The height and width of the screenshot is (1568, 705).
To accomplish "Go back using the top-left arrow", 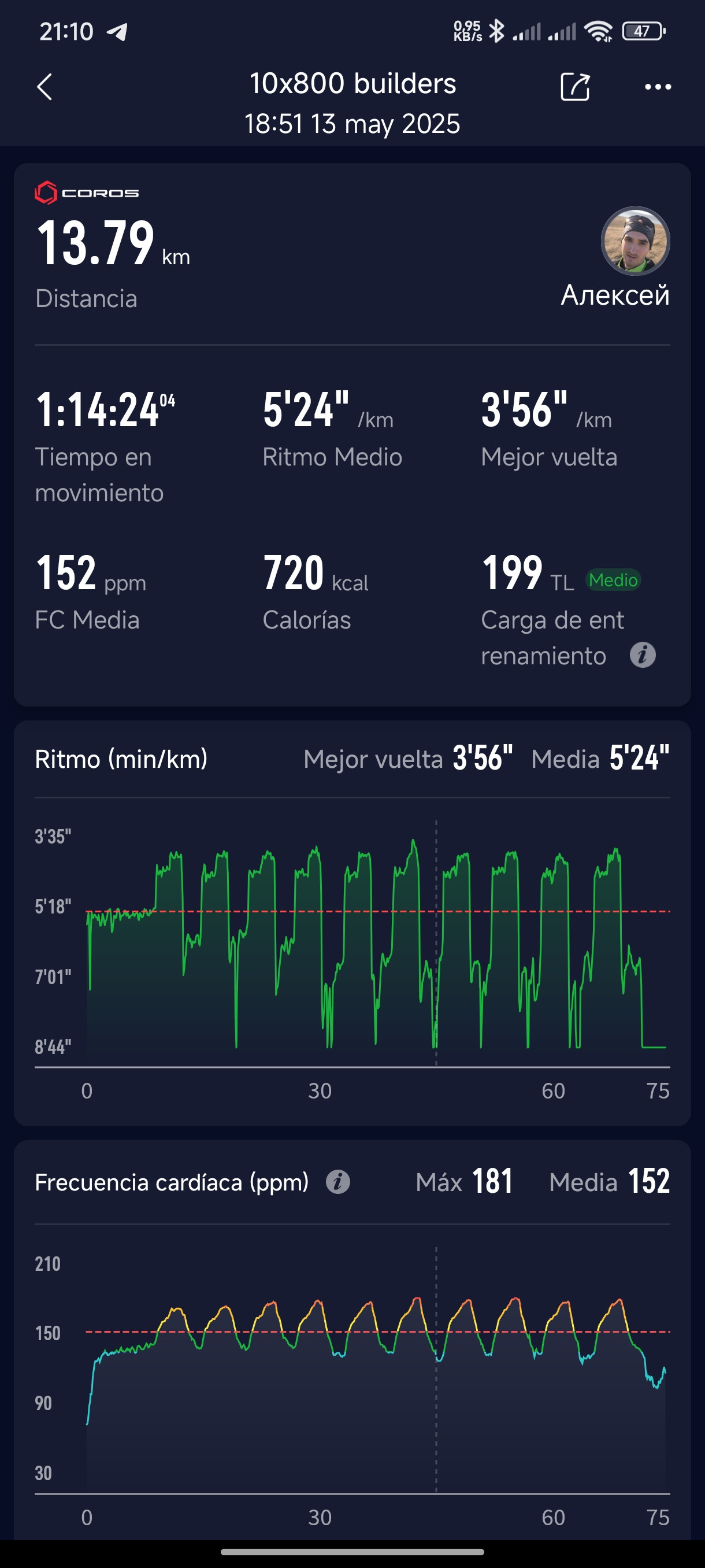I will click(44, 87).
